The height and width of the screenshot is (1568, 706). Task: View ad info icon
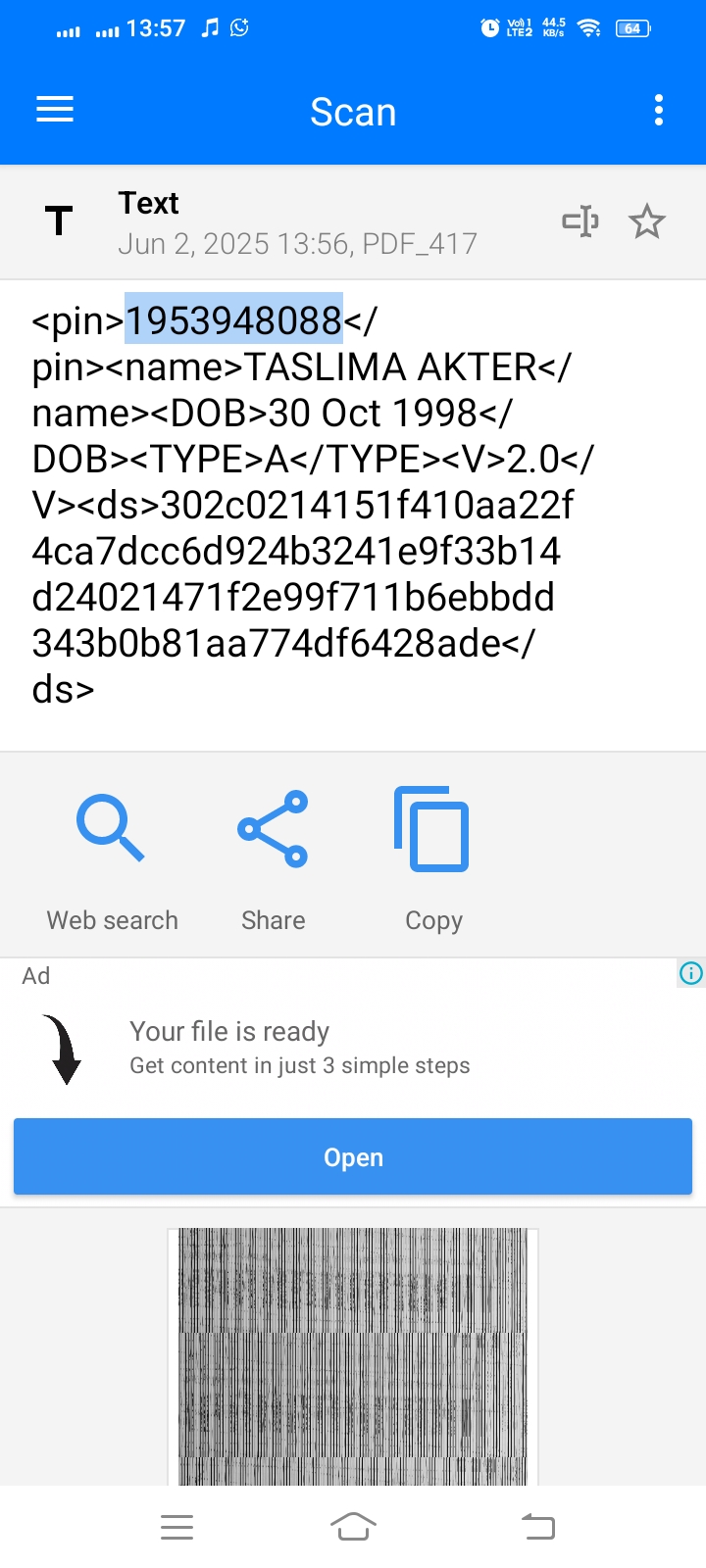pyautogui.click(x=691, y=973)
